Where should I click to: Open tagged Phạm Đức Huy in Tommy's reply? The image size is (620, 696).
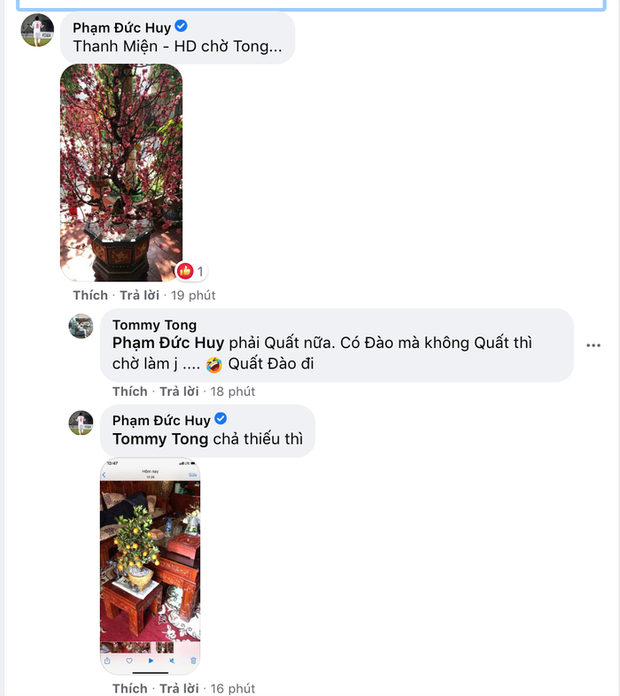(x=168, y=343)
